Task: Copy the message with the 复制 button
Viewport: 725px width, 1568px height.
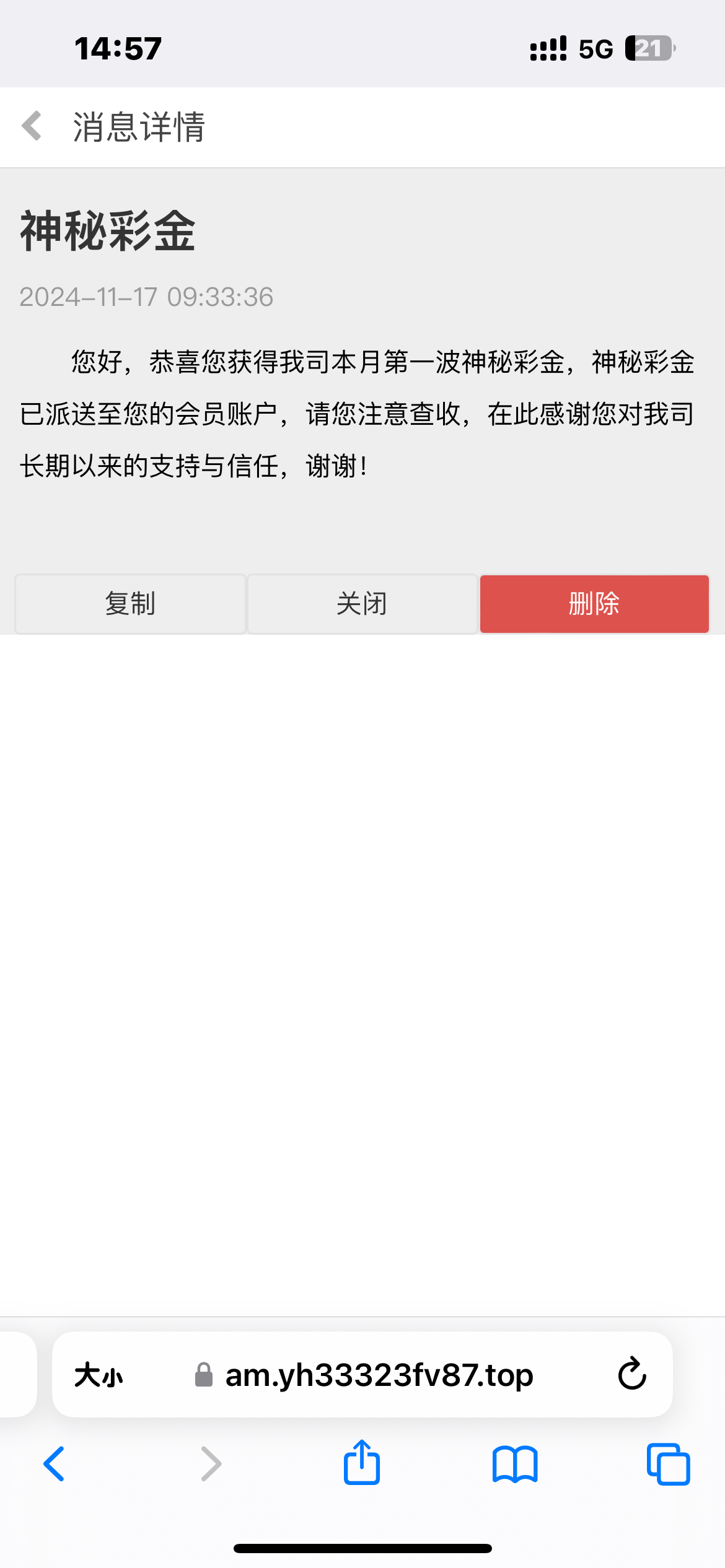Action: (x=130, y=604)
